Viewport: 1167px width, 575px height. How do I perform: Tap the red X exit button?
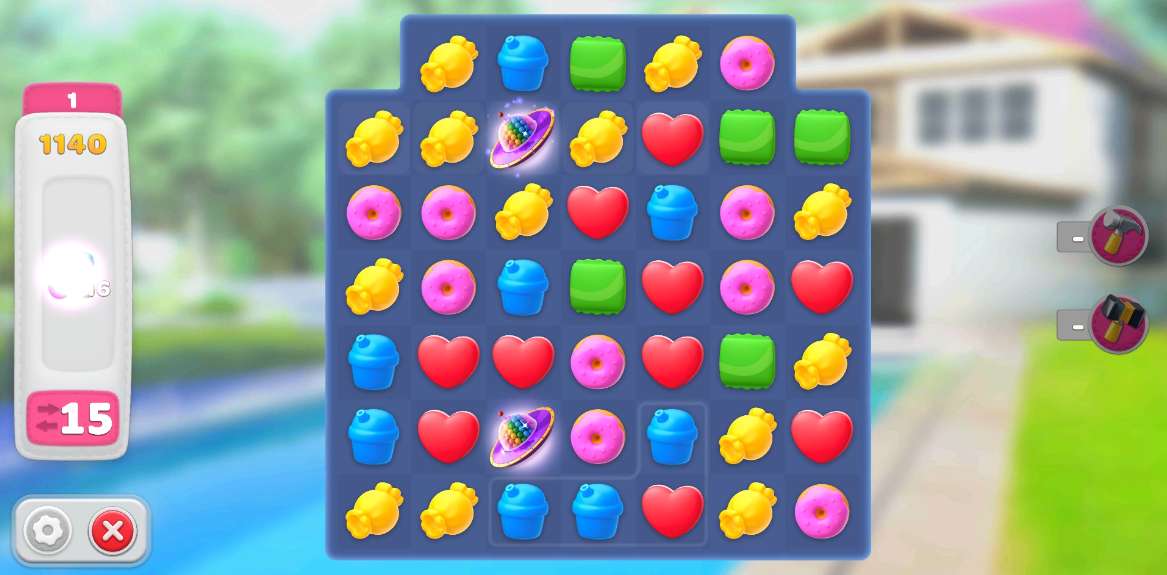click(x=112, y=530)
